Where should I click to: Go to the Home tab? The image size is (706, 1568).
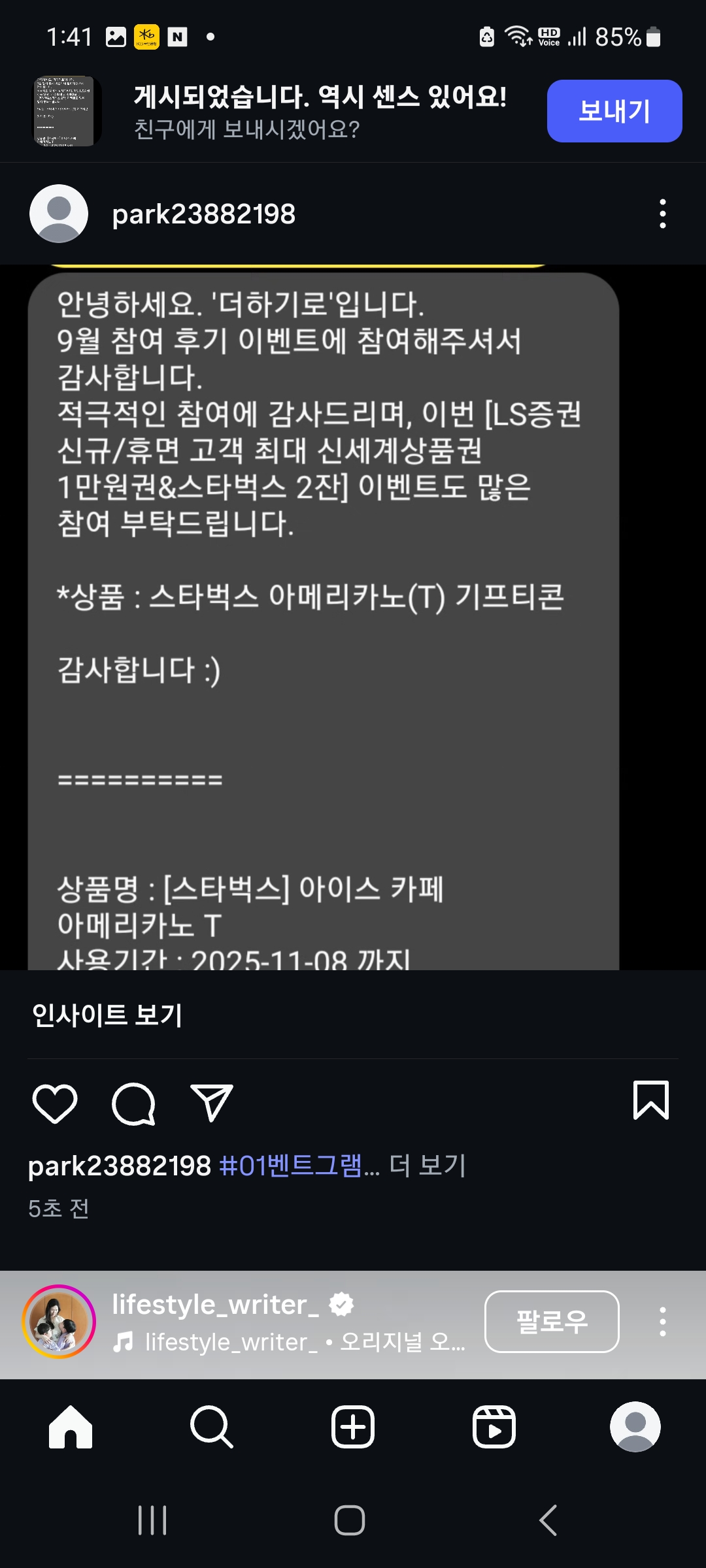click(71, 1427)
